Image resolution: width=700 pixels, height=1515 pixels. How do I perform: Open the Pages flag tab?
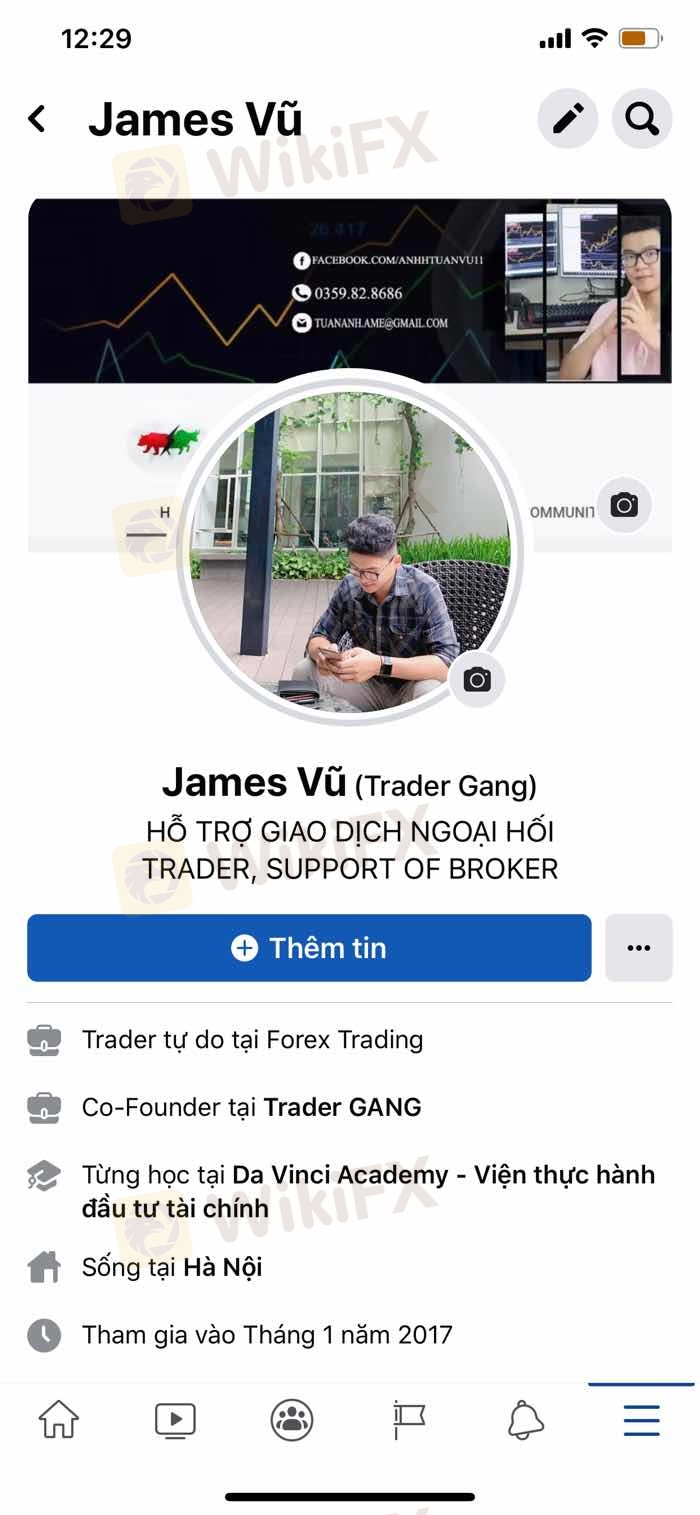[409, 1419]
